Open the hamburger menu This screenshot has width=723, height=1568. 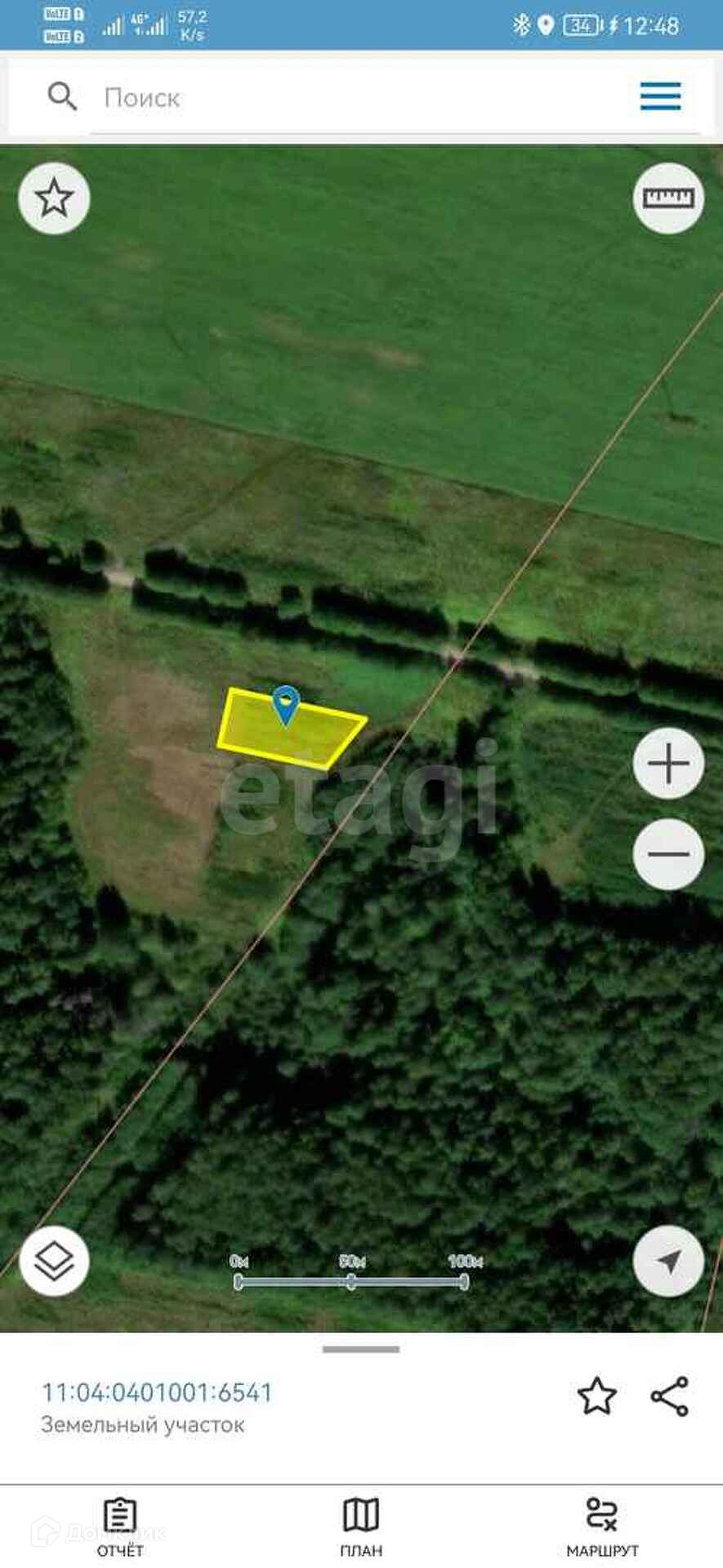(x=660, y=96)
